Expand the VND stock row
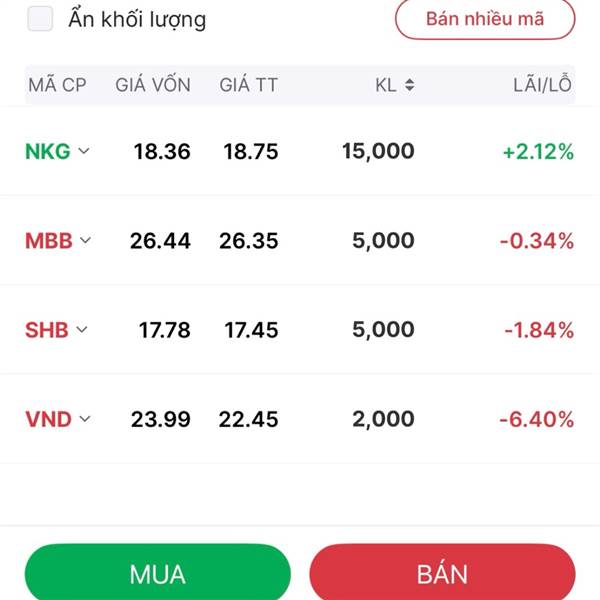The height and width of the screenshot is (600, 600). coord(85,419)
